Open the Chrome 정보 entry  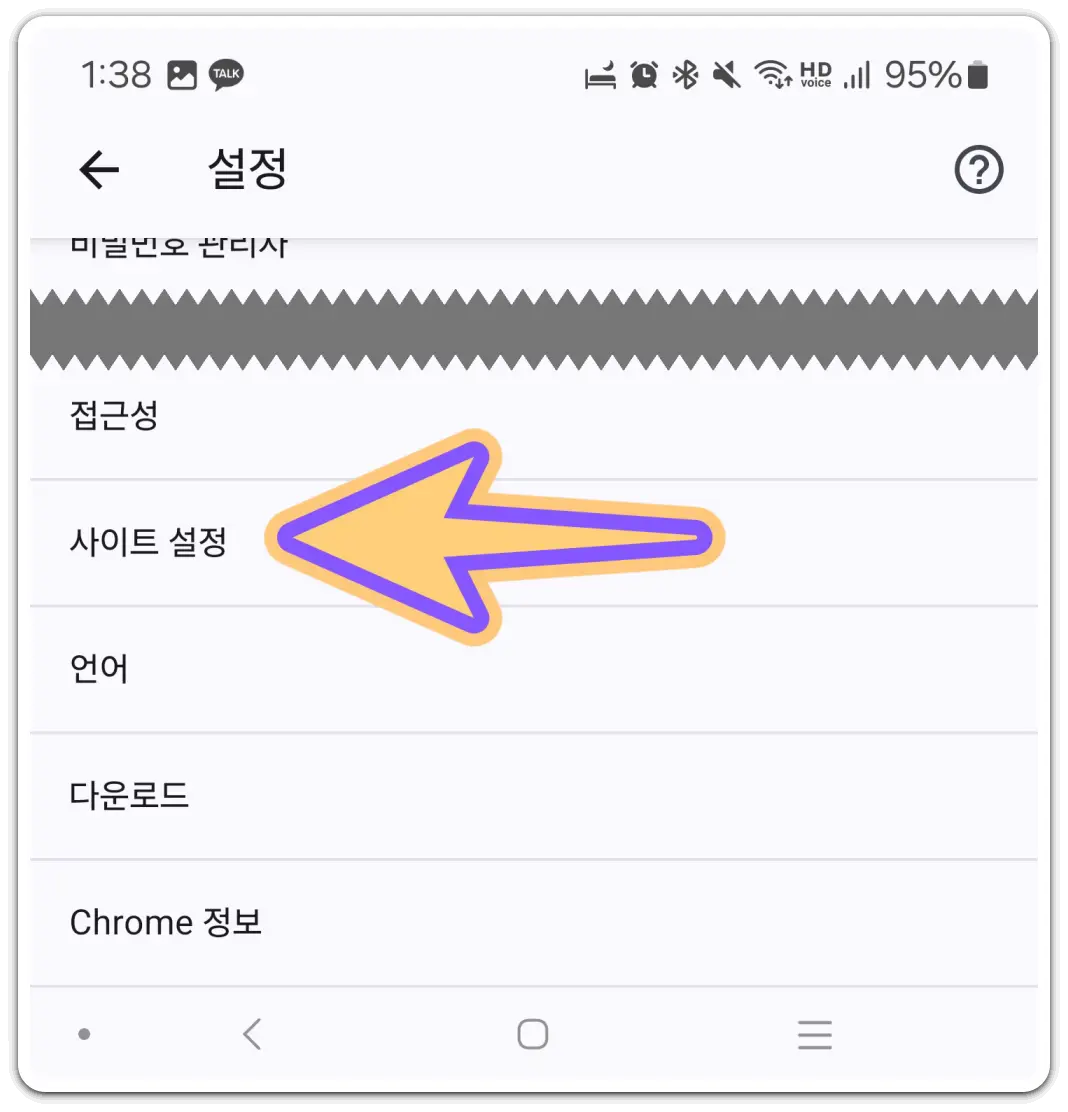click(165, 922)
